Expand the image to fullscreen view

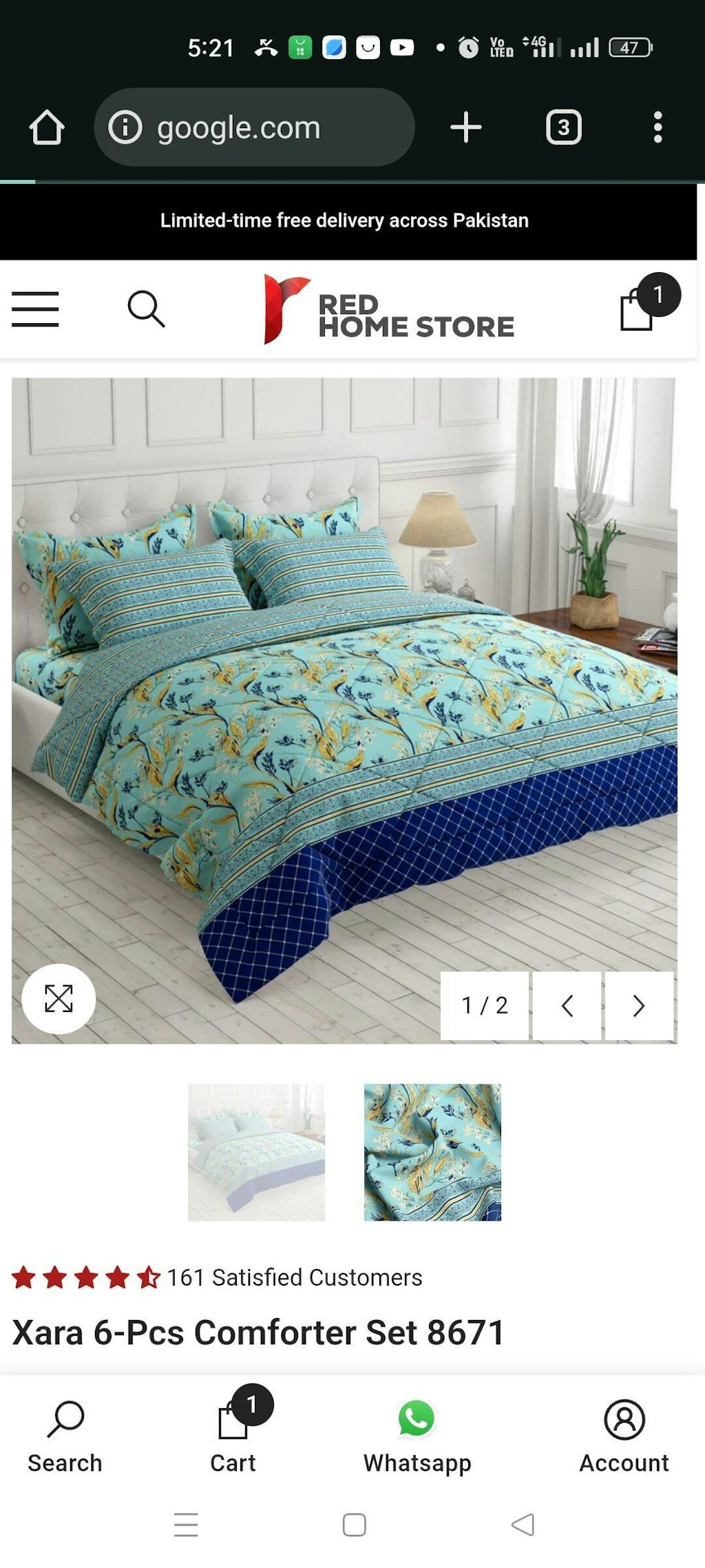[59, 1000]
